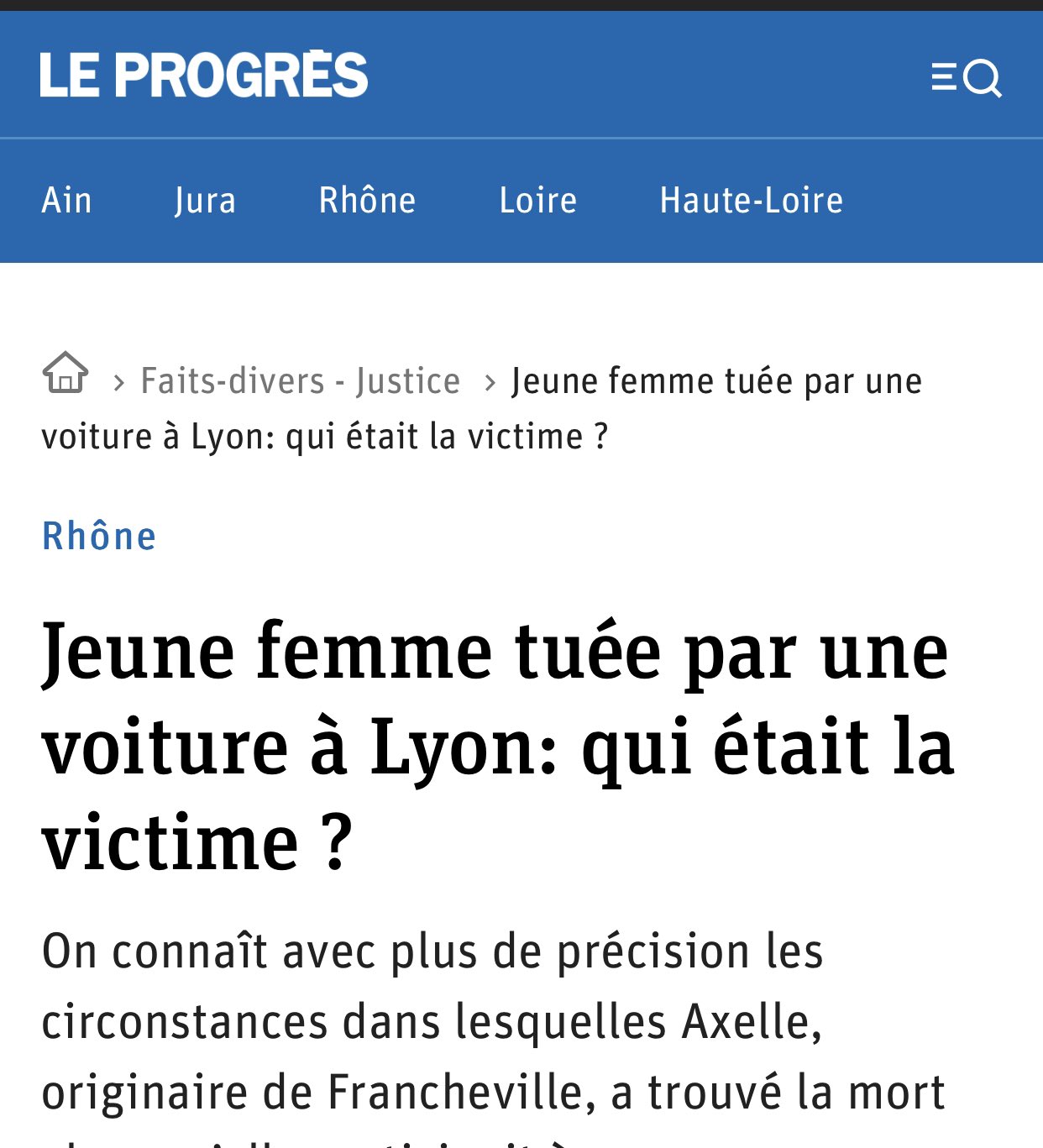
Task: Open the blue Rhône category label
Action: 99,537
